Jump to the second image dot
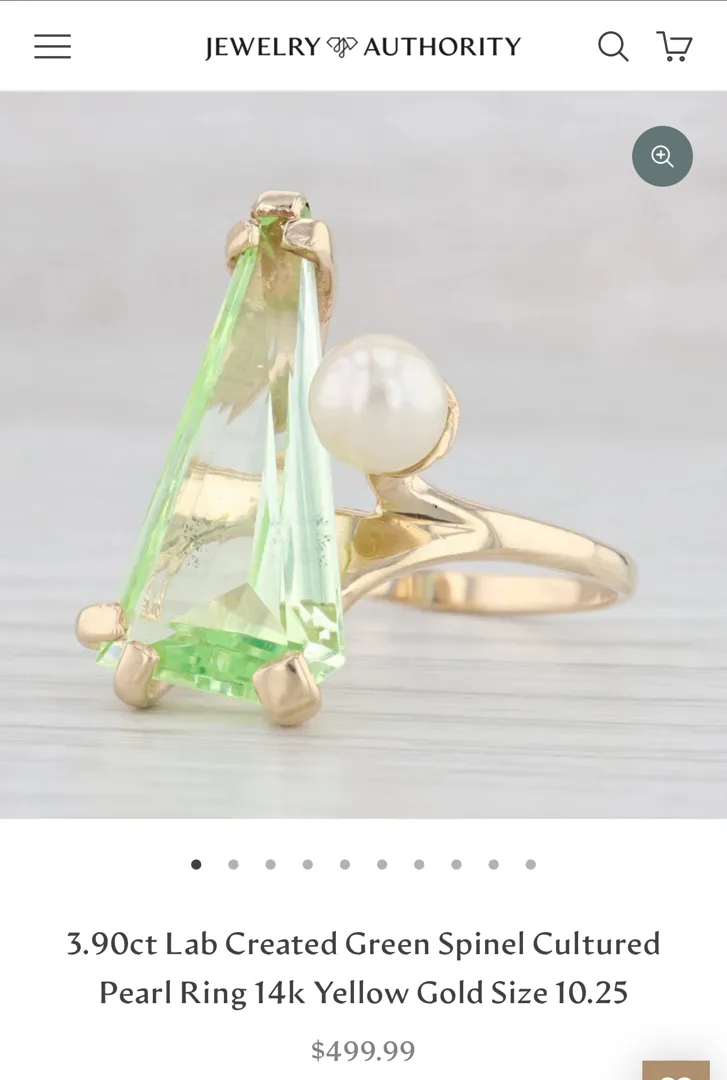The image size is (727, 1080). pos(233,865)
